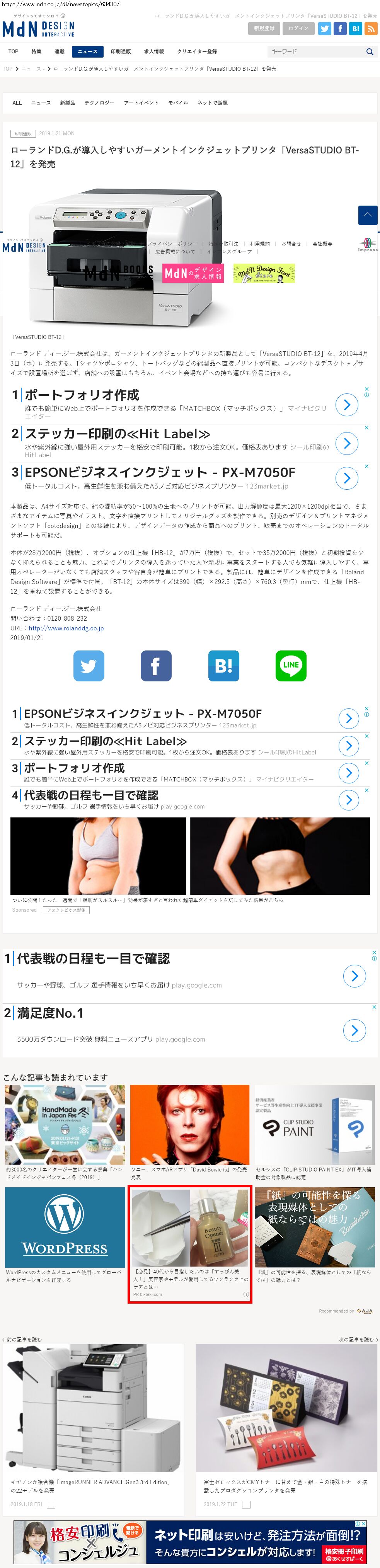Select the テクノロジー category filter
The width and height of the screenshot is (380, 1568).
(x=99, y=103)
